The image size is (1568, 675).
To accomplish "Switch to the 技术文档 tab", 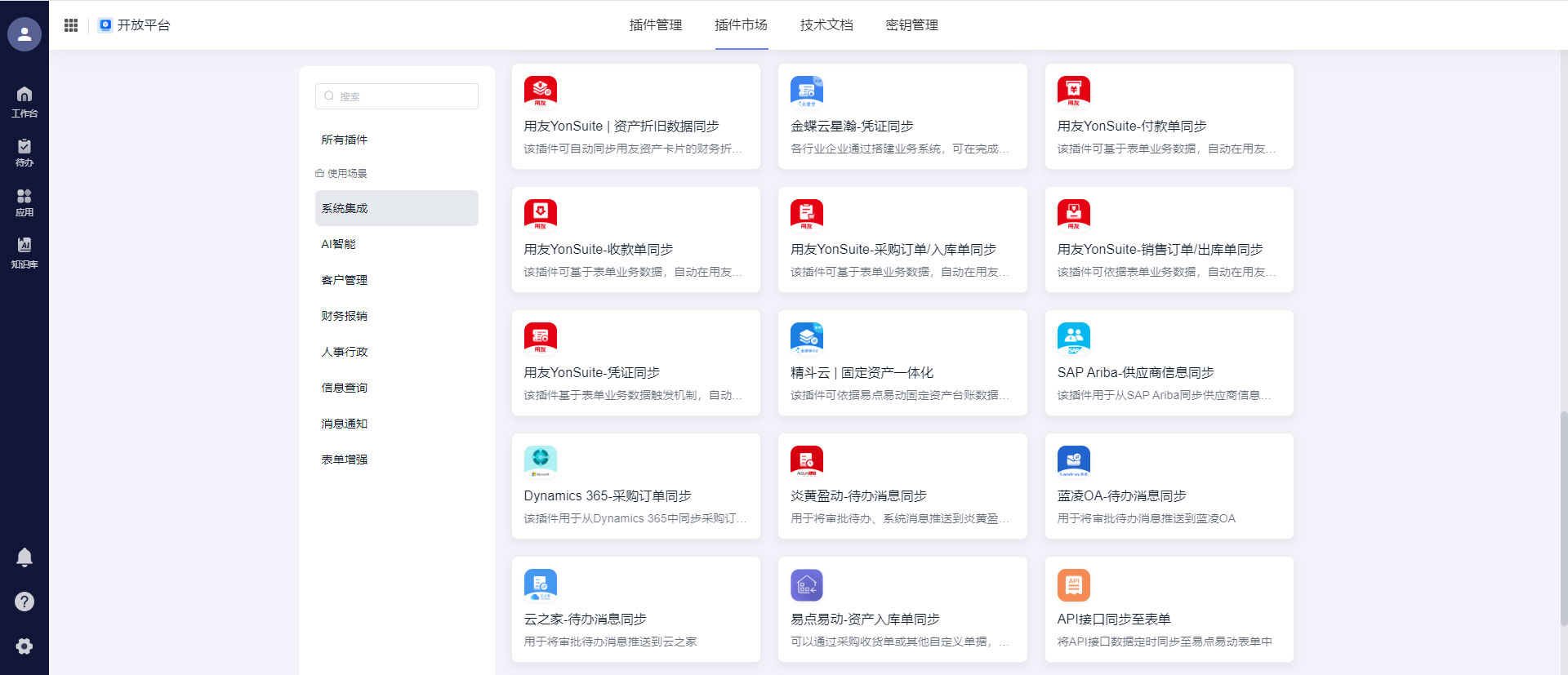I will pyautogui.click(x=826, y=25).
